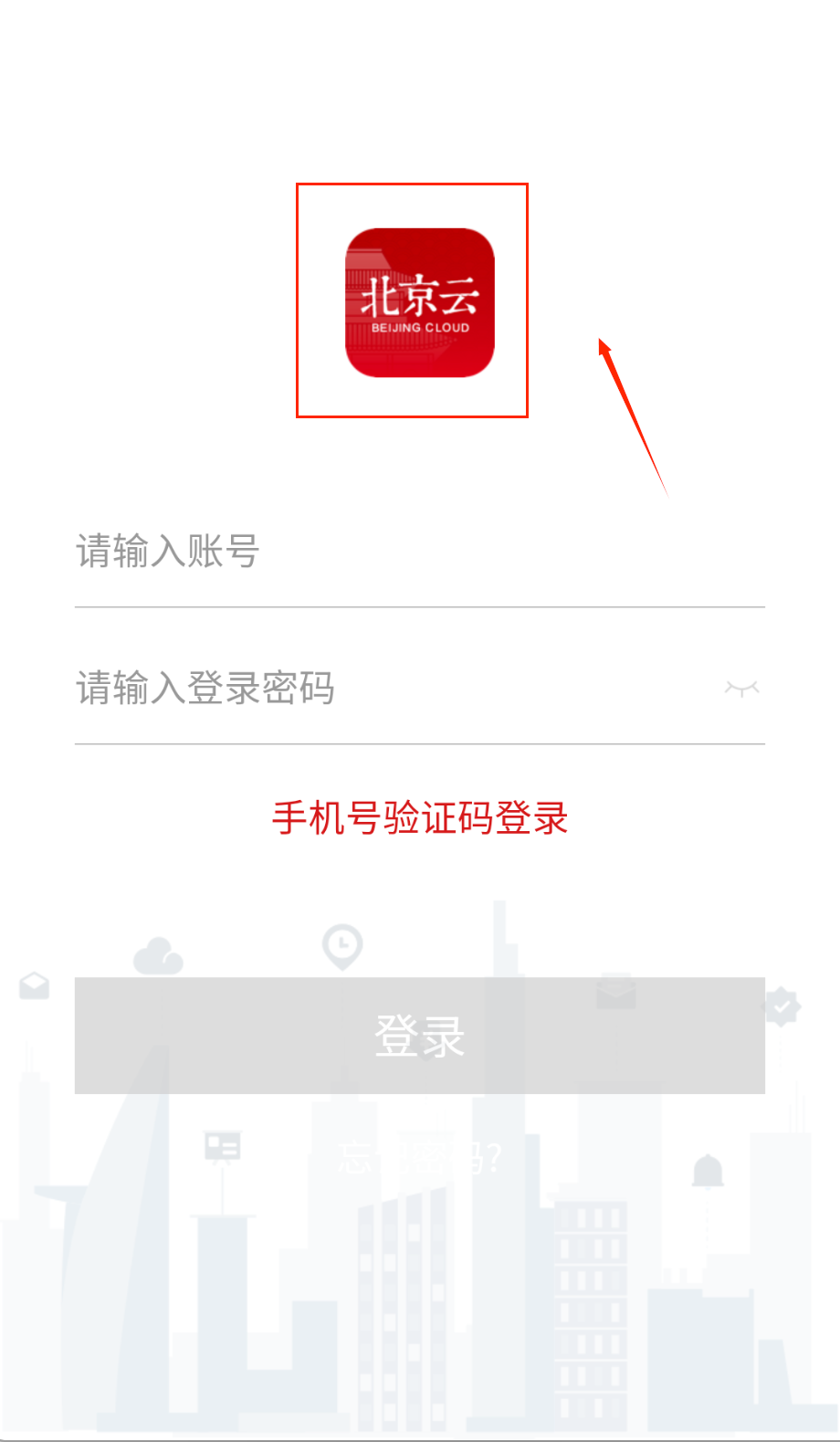Screen dimensions: 840x1442
Task: Switch to 手机号验证码登录
Action: (420, 817)
